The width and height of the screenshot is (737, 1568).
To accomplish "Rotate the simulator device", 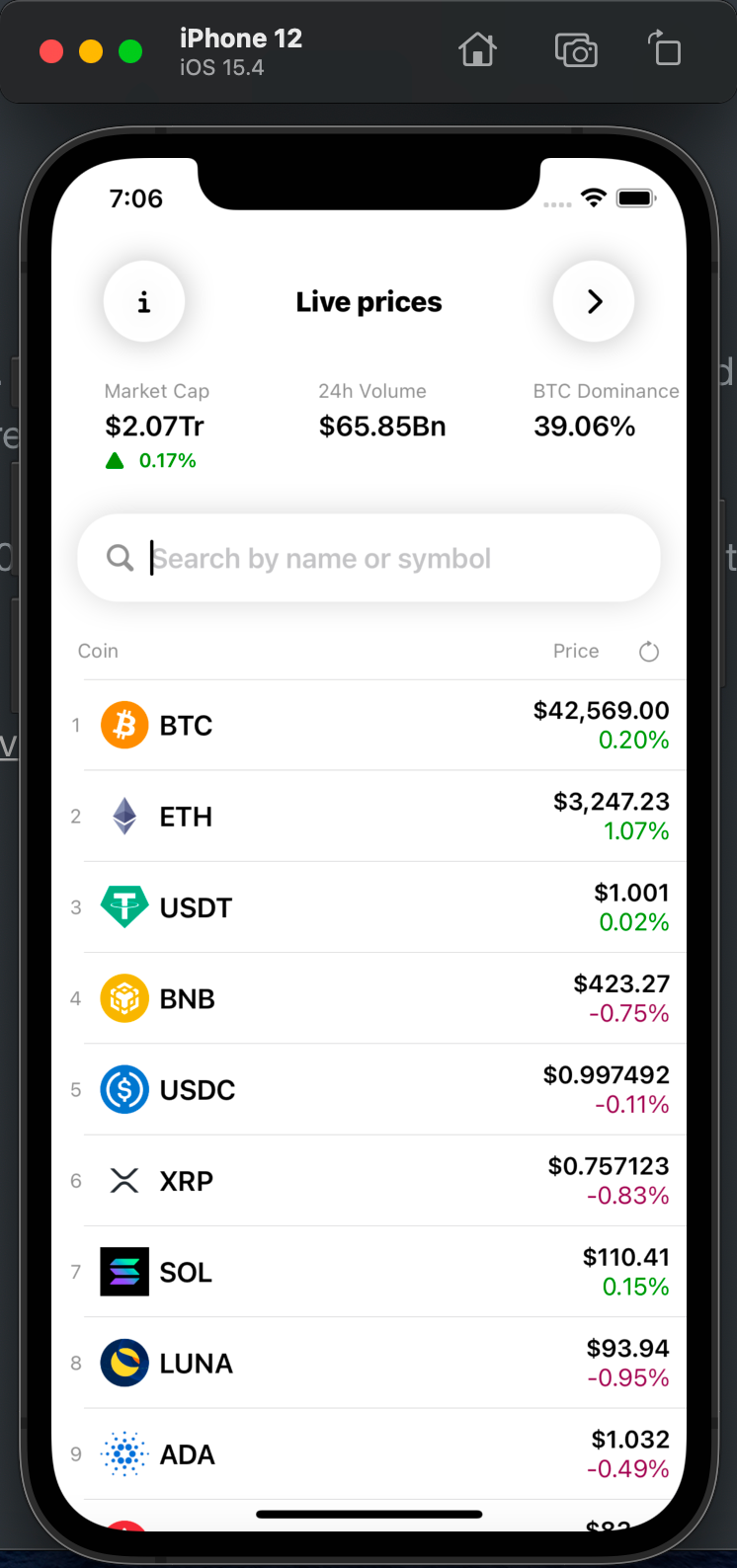I will pos(665,49).
